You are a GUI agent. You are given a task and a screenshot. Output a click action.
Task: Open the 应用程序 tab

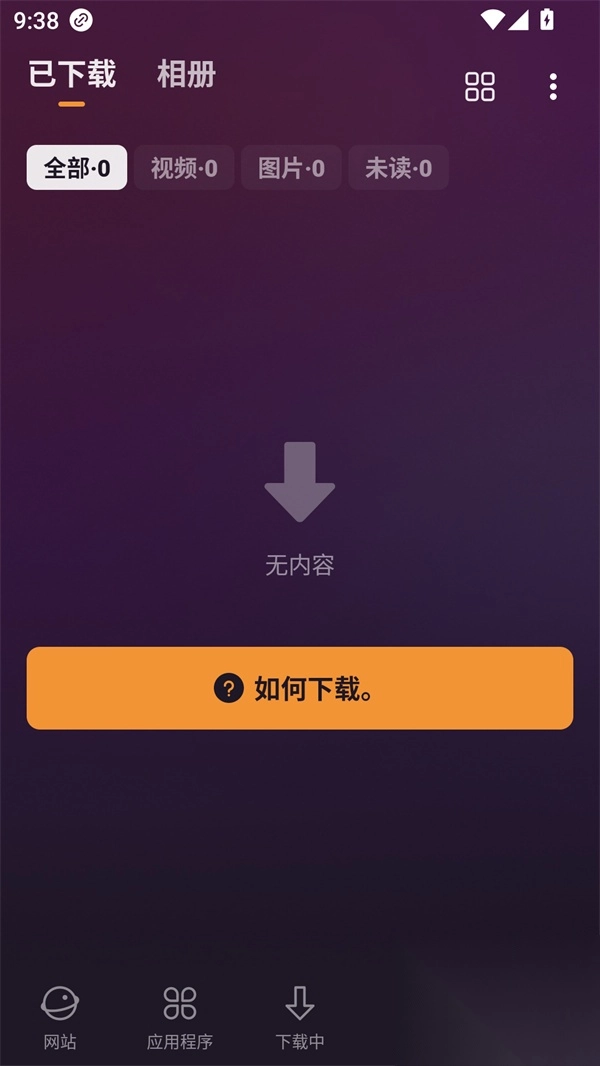[180, 1017]
